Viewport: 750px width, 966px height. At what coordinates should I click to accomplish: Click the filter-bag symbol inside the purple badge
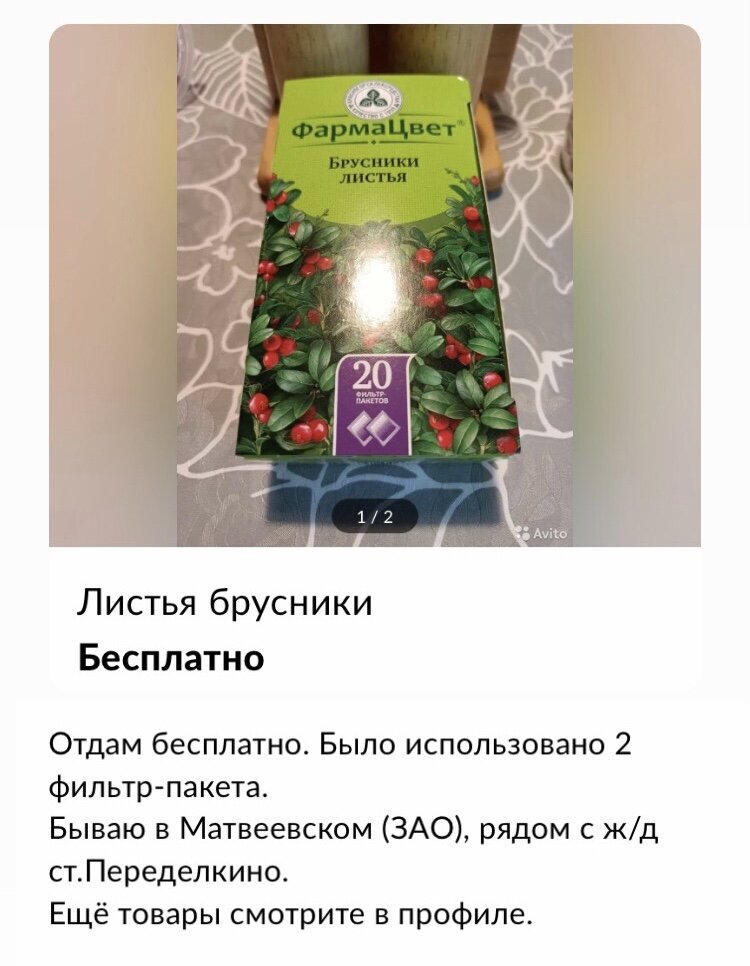tap(373, 430)
